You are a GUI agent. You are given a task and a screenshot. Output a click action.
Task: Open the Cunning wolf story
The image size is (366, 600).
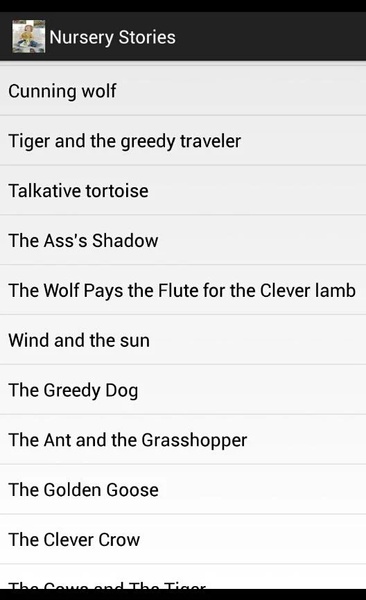(183, 91)
